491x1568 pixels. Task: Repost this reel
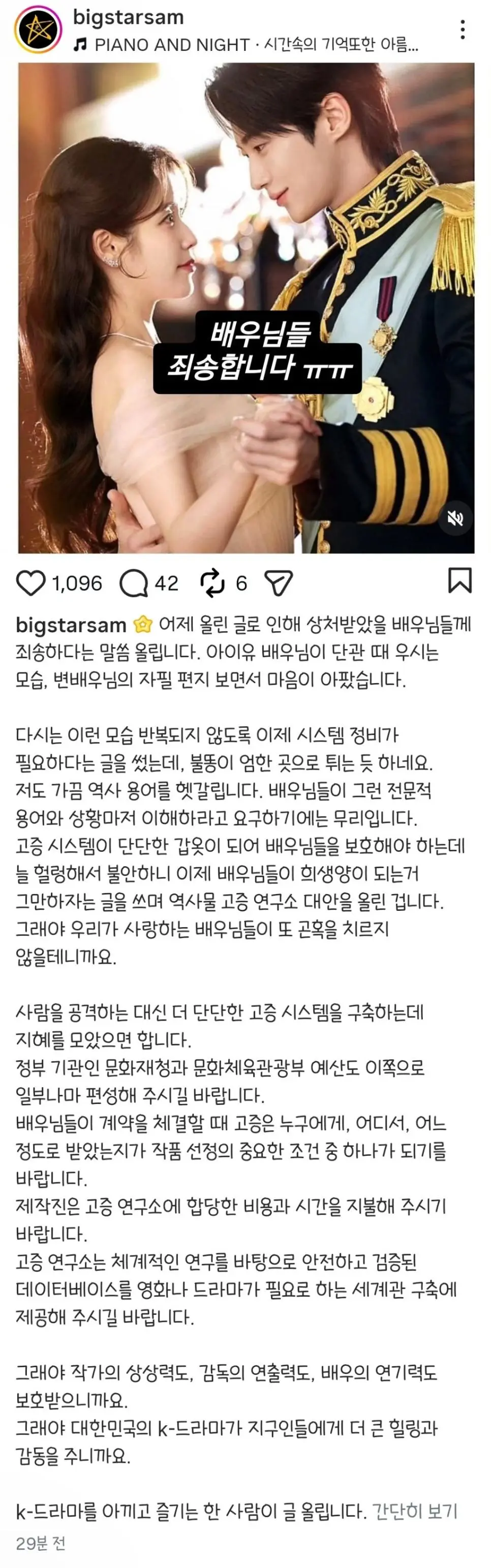(x=212, y=582)
